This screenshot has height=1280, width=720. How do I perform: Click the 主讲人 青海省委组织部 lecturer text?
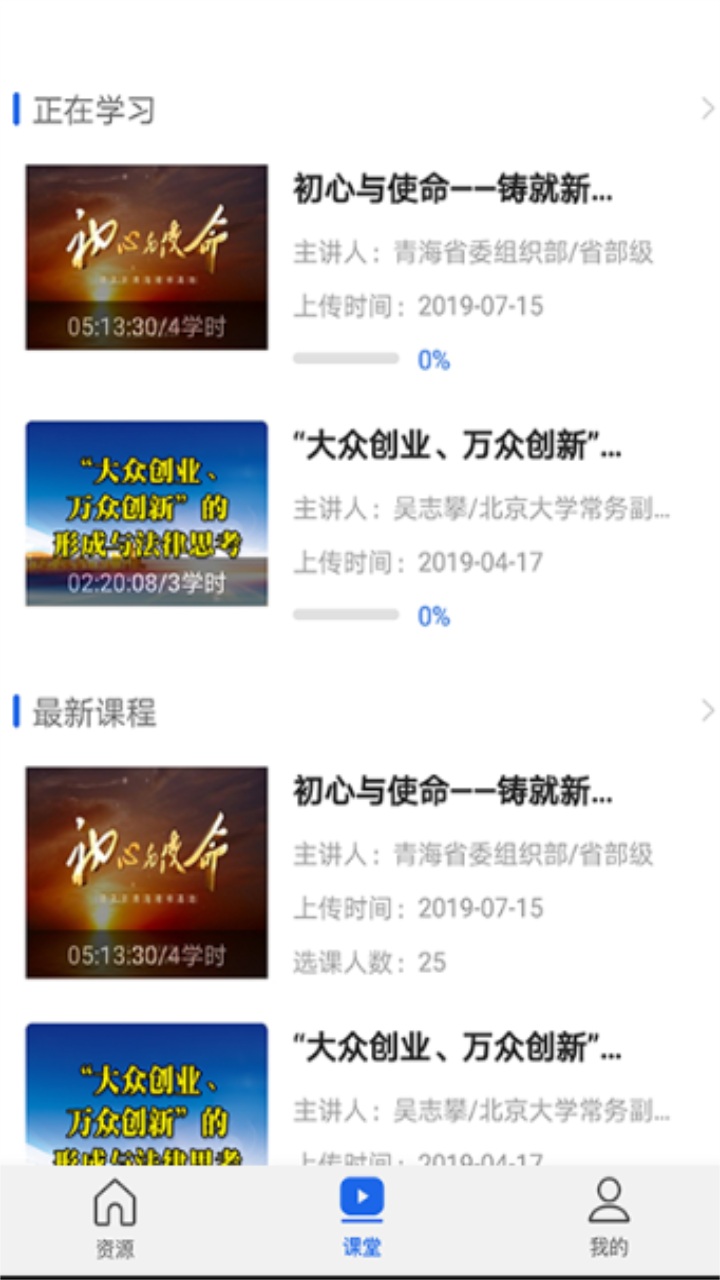(x=470, y=253)
